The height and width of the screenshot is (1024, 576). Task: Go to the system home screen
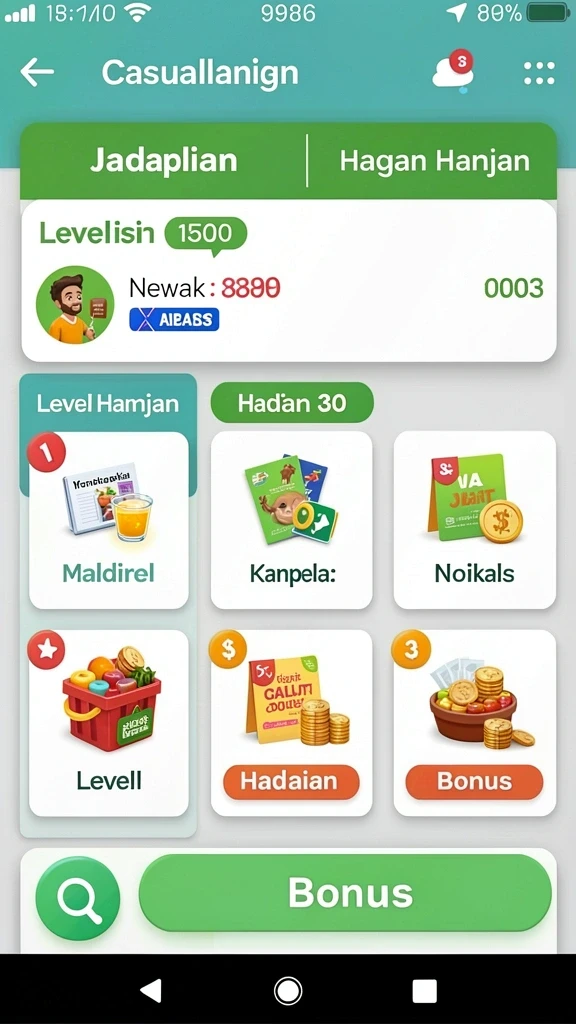288,991
